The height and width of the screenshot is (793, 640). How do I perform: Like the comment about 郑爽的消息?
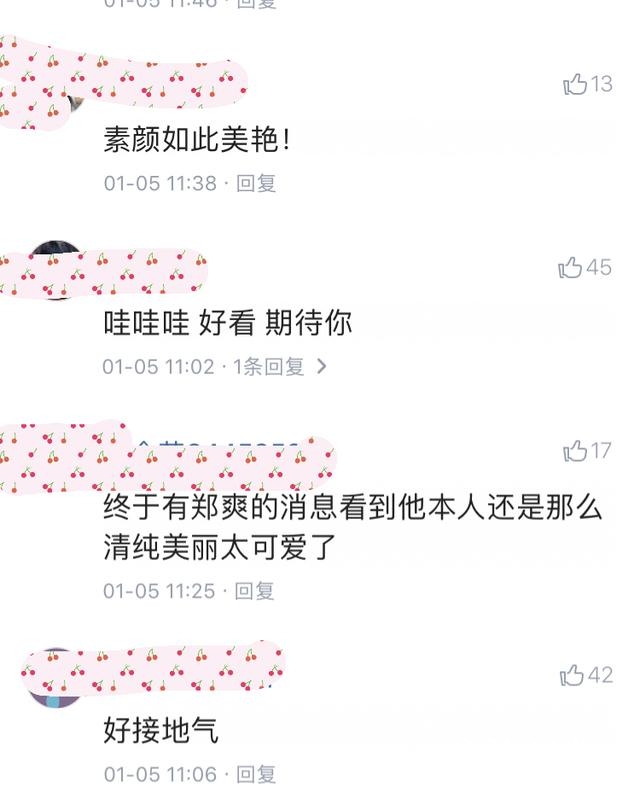[576, 451]
